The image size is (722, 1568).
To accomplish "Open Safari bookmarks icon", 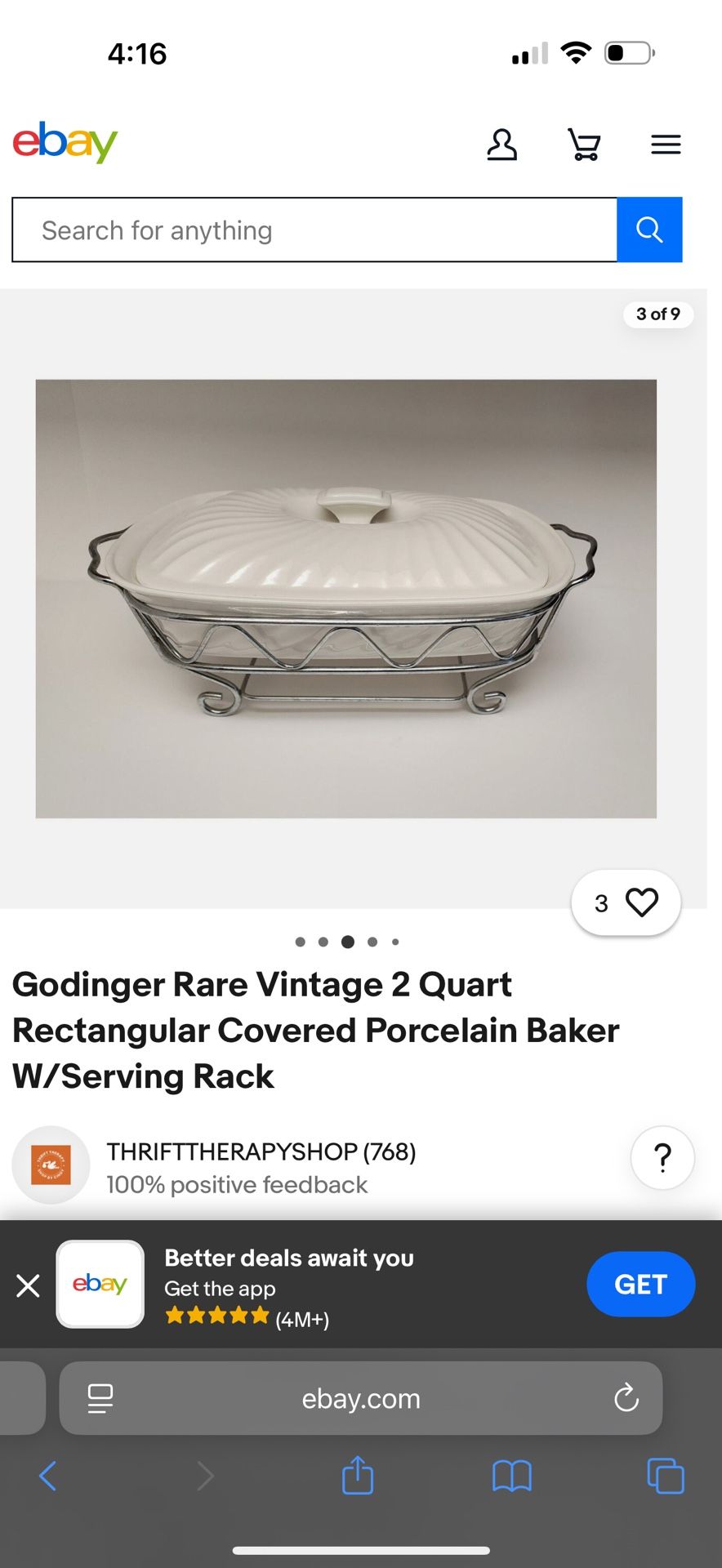I will click(x=511, y=1476).
